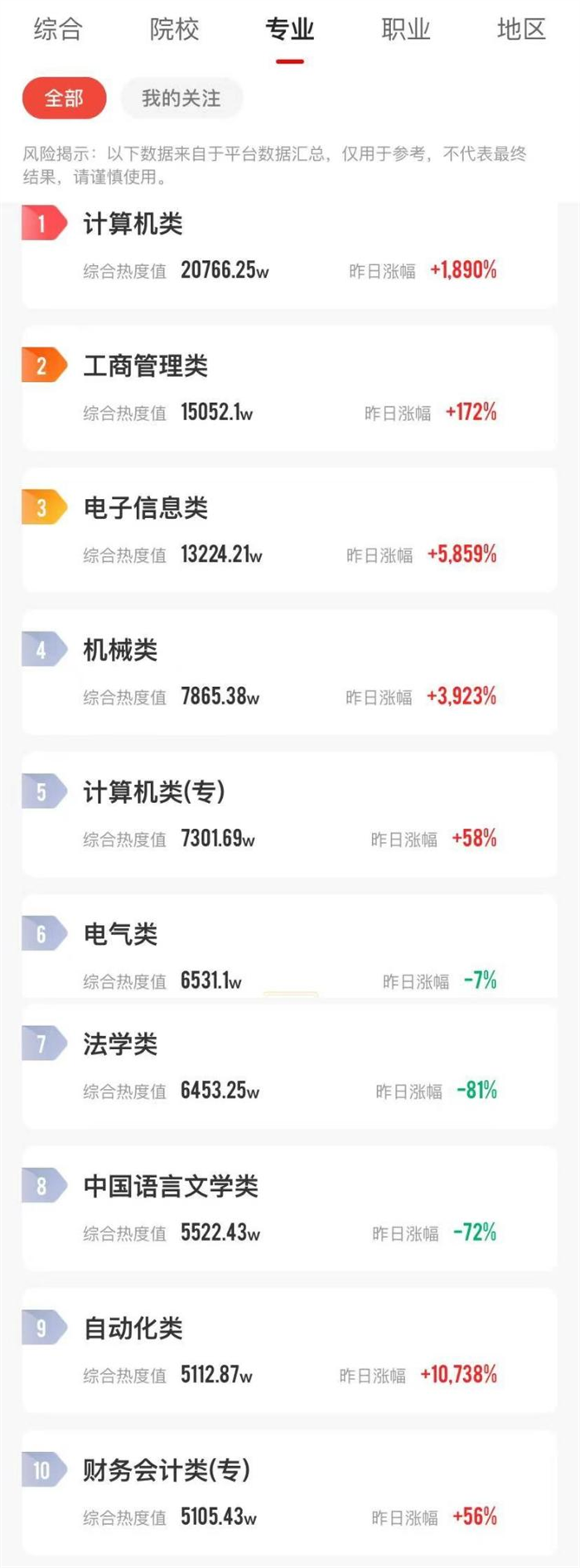The height and width of the screenshot is (1568, 580).
Task: Tap the 计算机类(专) card
Action: [x=289, y=815]
